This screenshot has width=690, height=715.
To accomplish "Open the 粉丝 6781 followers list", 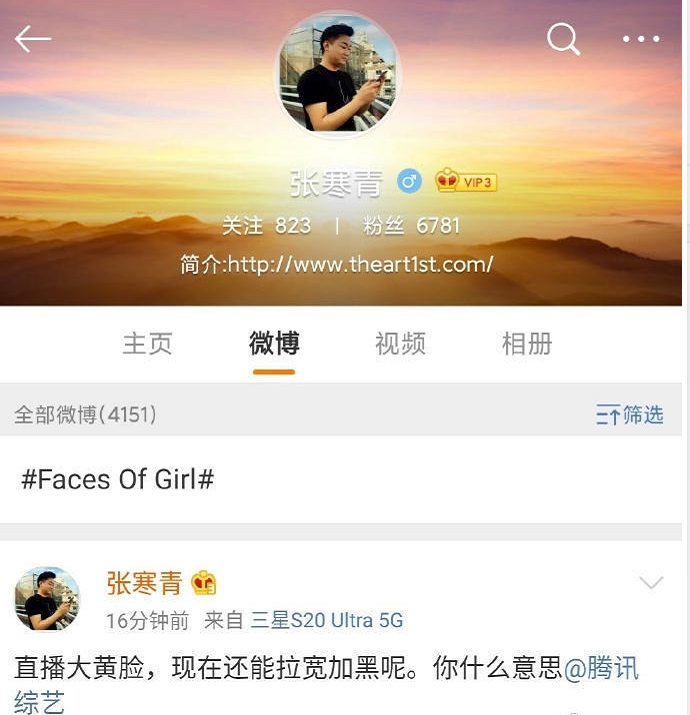I will tap(411, 226).
